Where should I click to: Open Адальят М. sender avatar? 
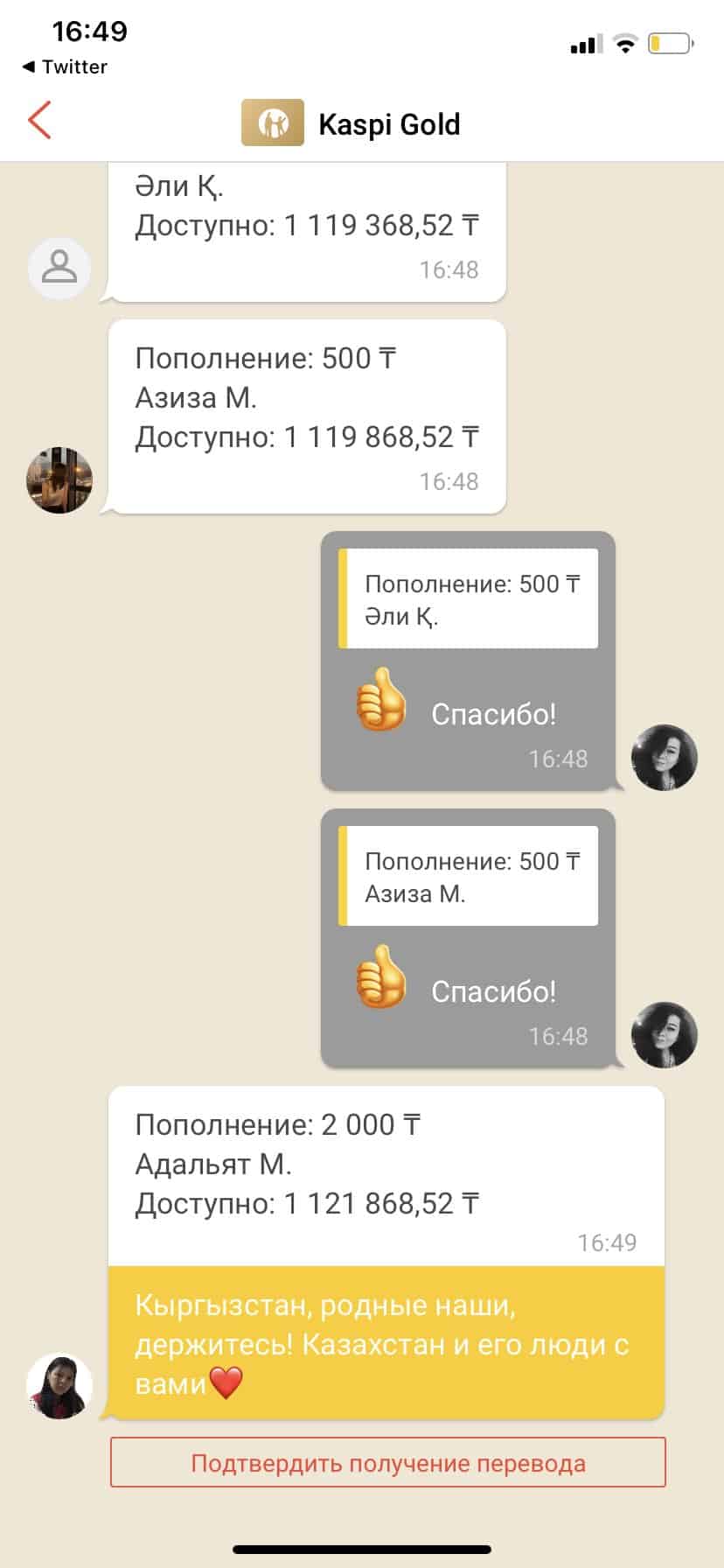click(x=59, y=1387)
